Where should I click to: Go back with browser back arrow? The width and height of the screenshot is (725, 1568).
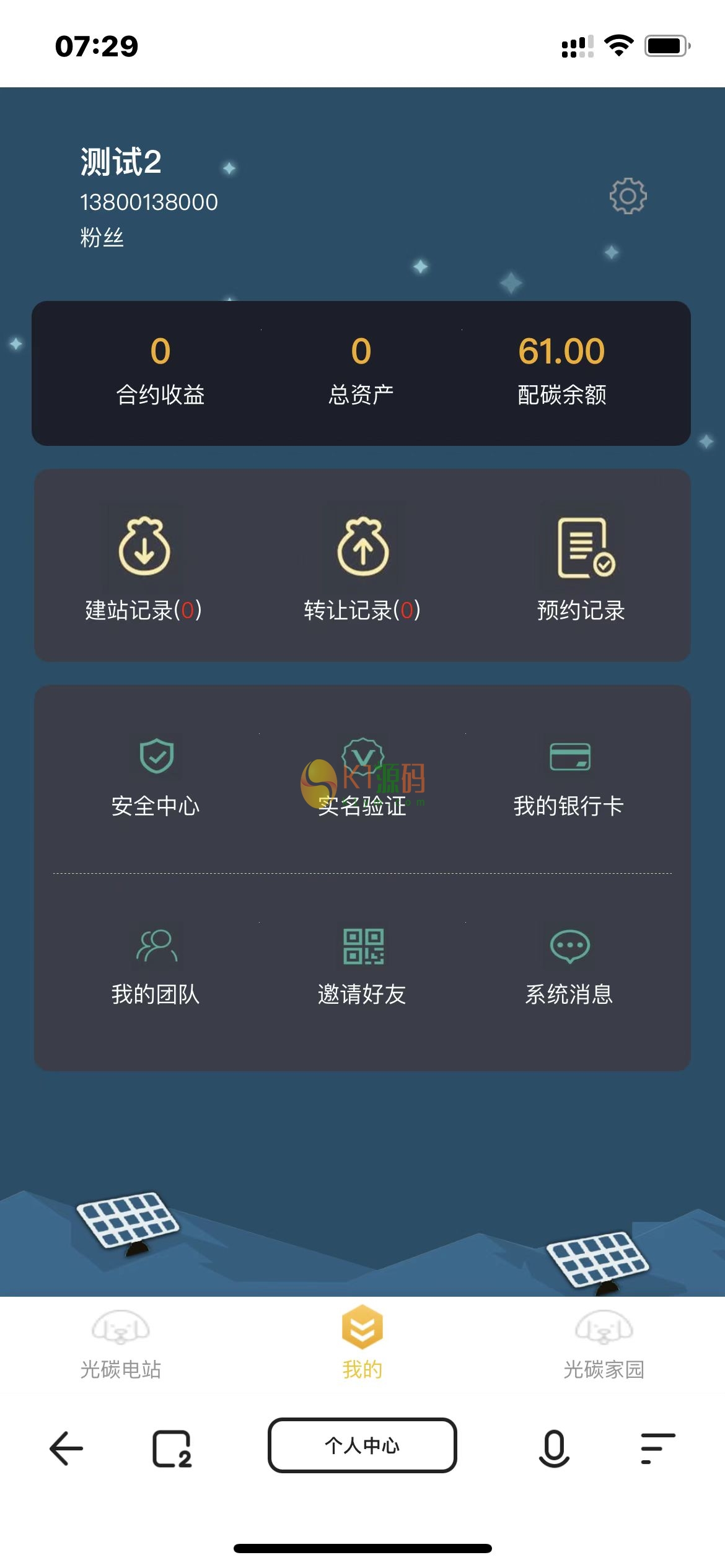tap(66, 1448)
